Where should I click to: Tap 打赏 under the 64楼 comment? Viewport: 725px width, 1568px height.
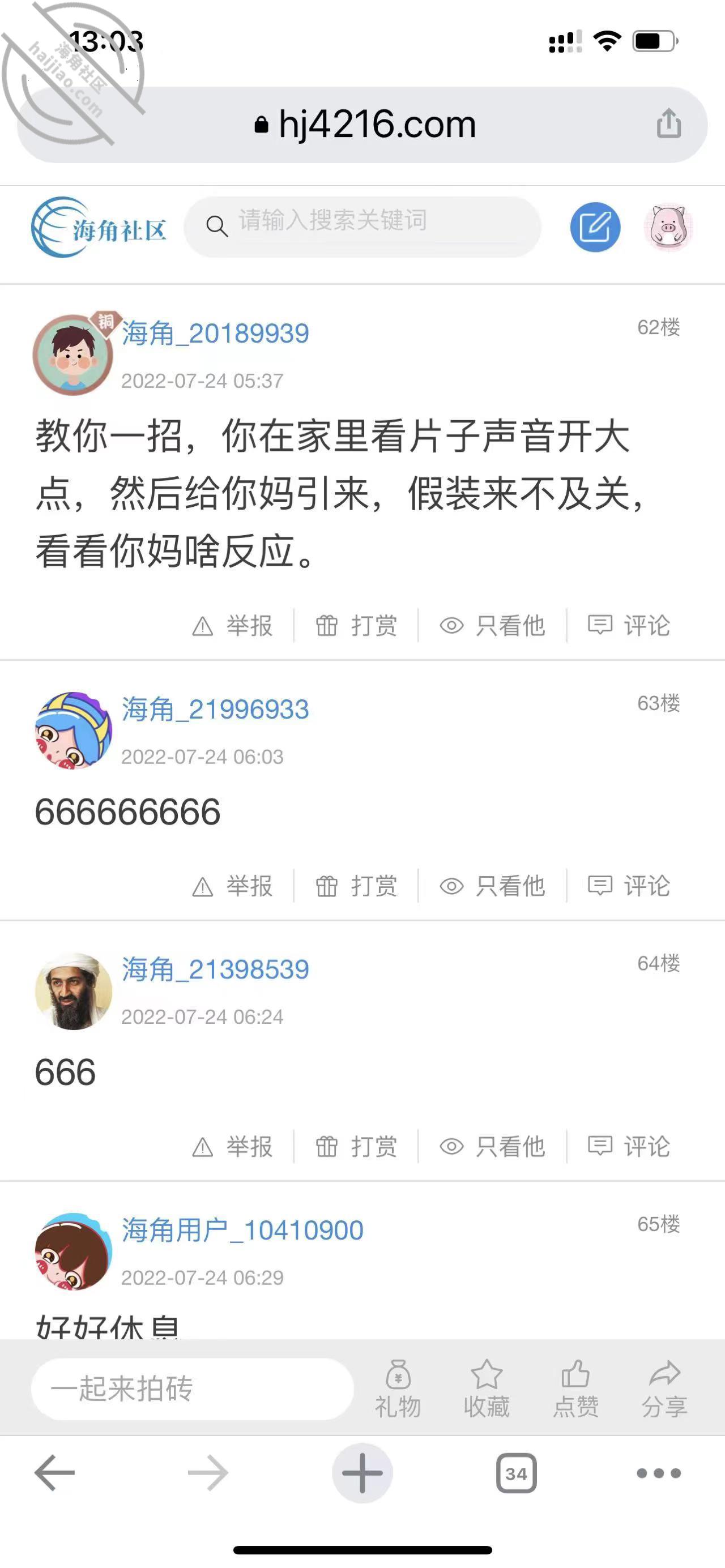(x=356, y=1146)
